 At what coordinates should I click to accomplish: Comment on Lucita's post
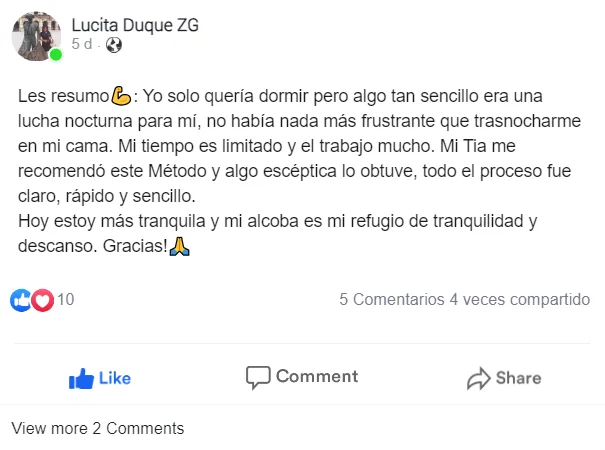coord(301,377)
